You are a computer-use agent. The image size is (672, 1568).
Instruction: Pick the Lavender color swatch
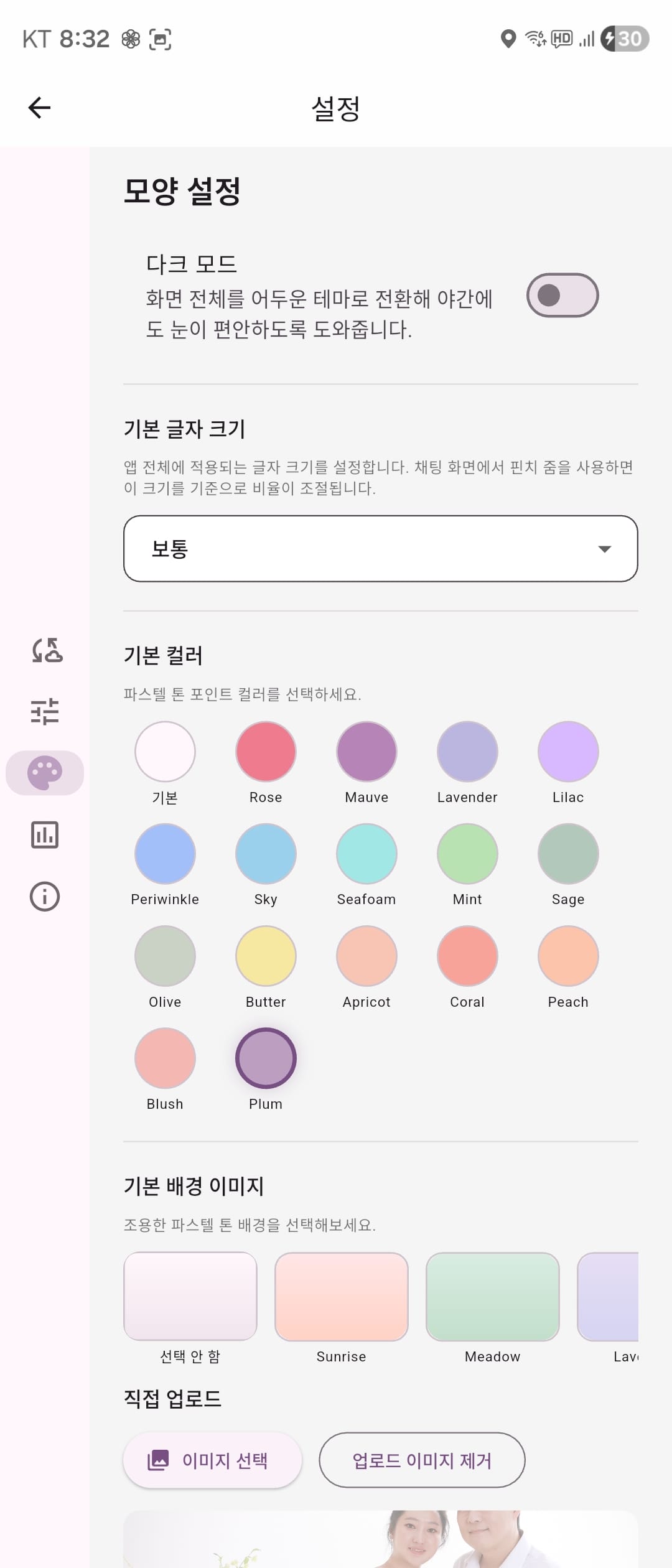[467, 752]
